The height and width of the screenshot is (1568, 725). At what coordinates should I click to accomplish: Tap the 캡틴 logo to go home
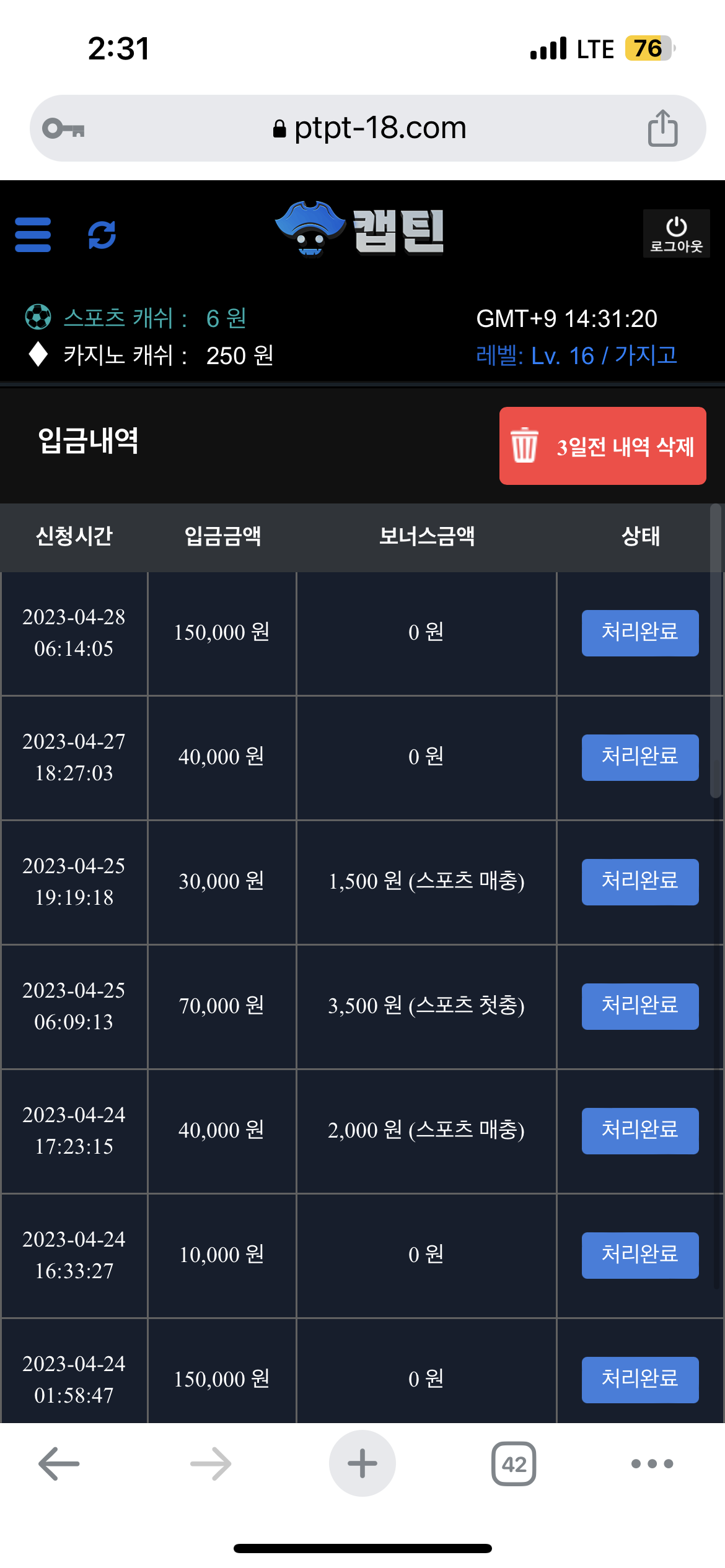point(359,229)
